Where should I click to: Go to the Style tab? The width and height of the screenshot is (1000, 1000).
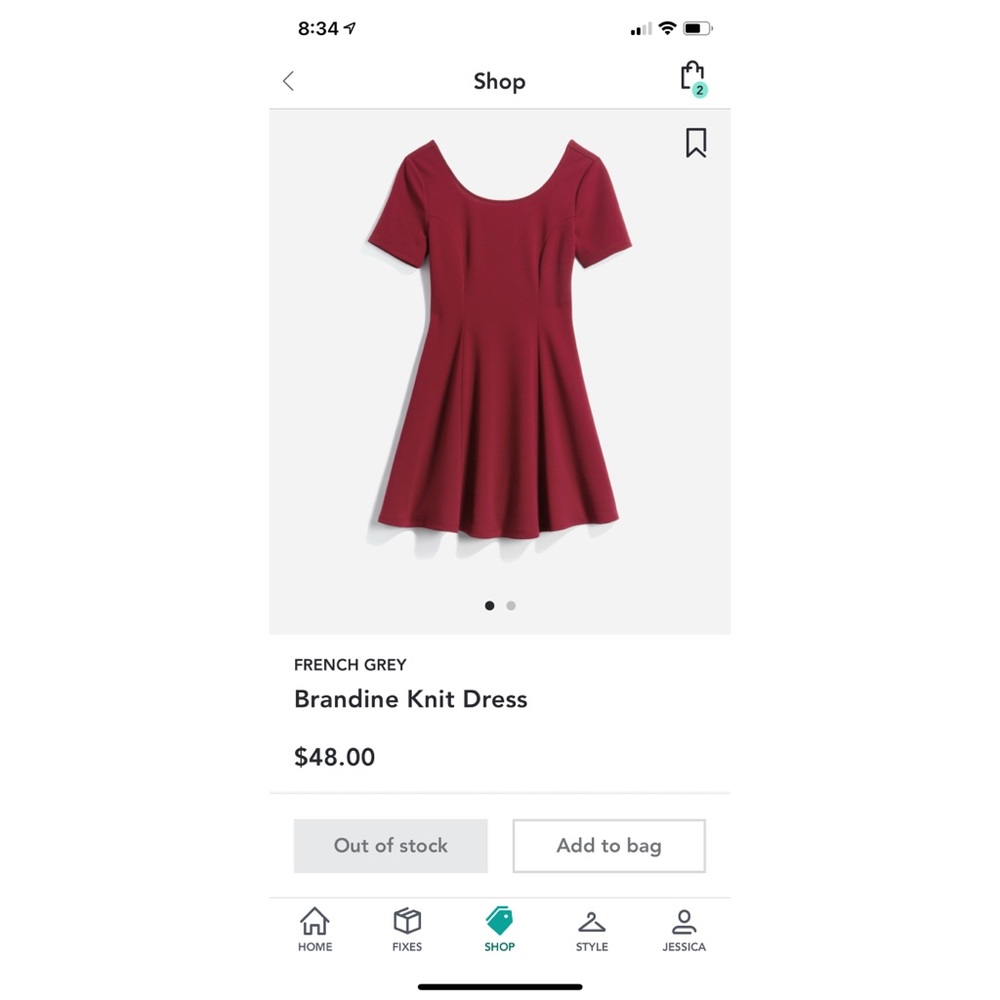(x=592, y=929)
